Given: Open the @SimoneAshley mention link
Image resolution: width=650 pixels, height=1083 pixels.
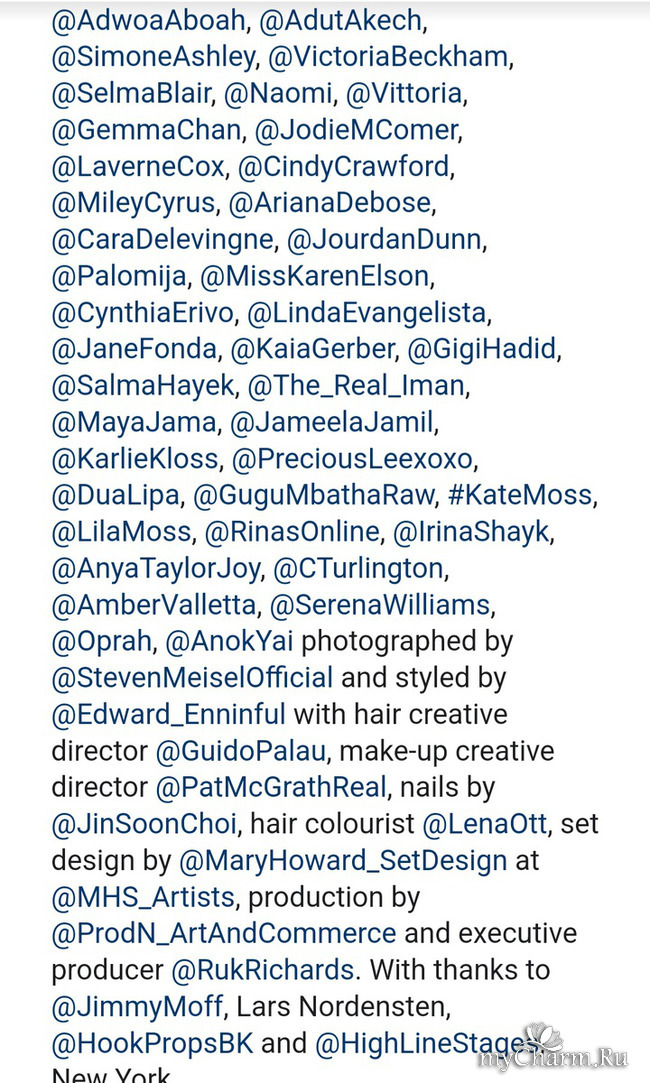Looking at the screenshot, I should (154, 57).
